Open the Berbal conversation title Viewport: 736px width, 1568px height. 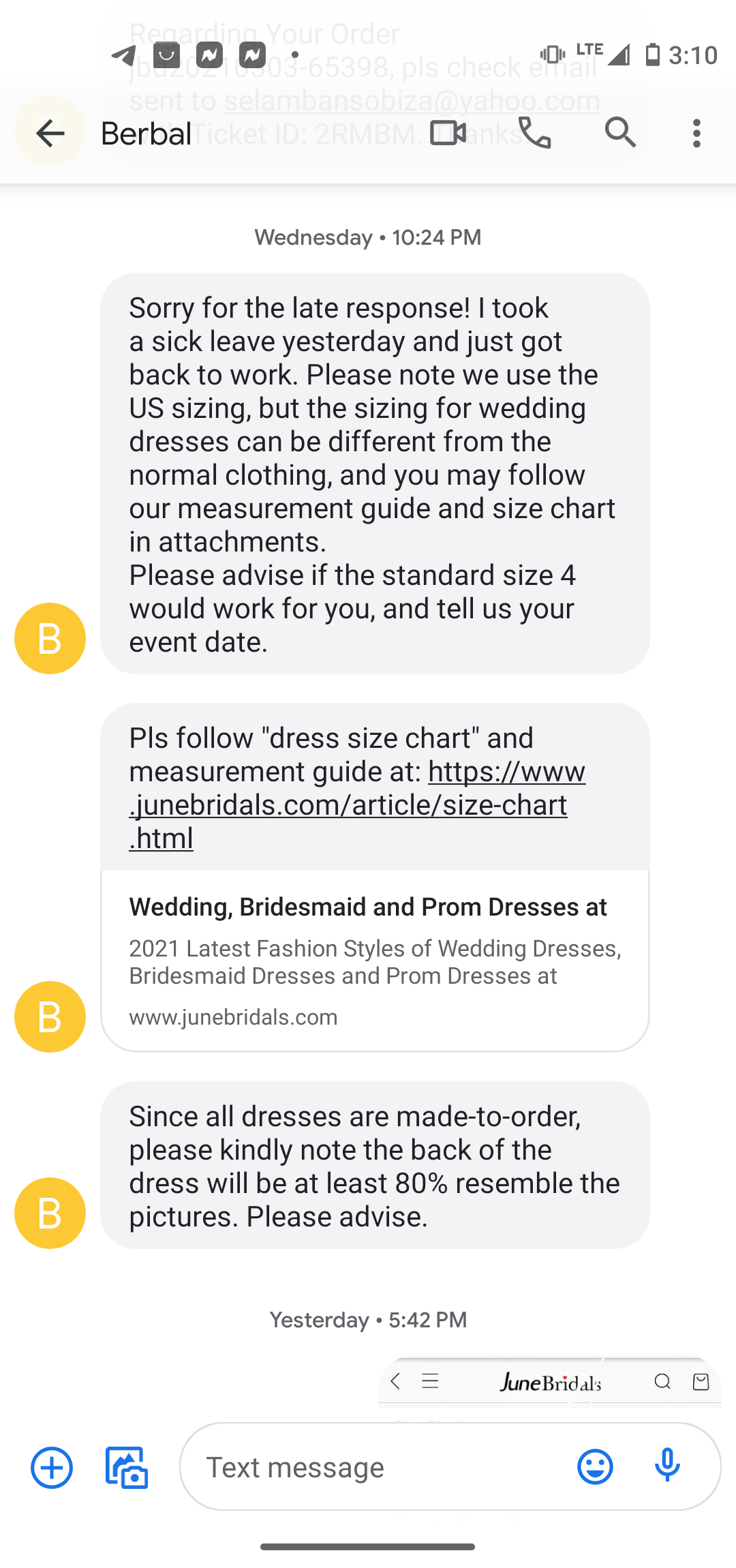tap(145, 132)
